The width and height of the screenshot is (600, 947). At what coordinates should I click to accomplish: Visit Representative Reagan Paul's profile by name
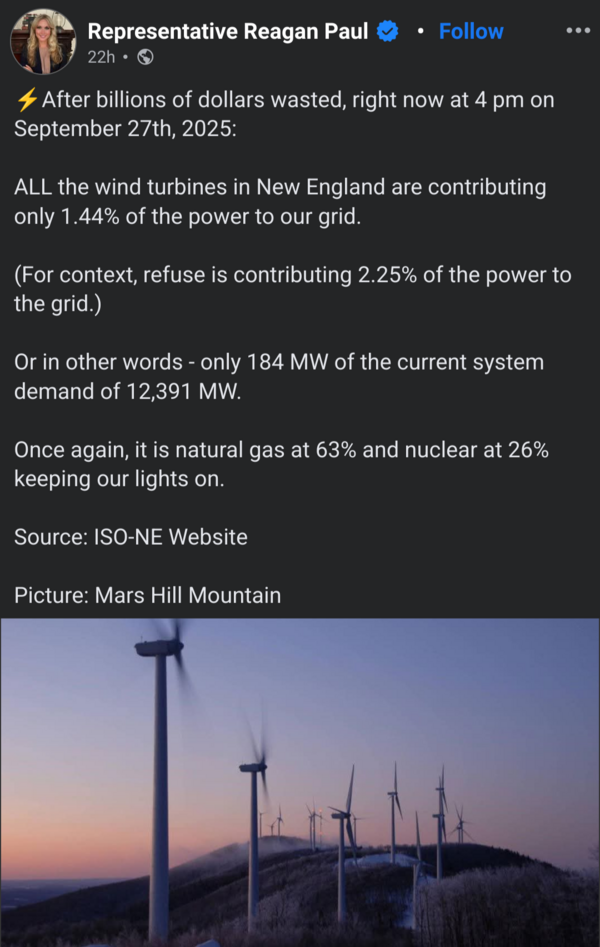coord(230,32)
